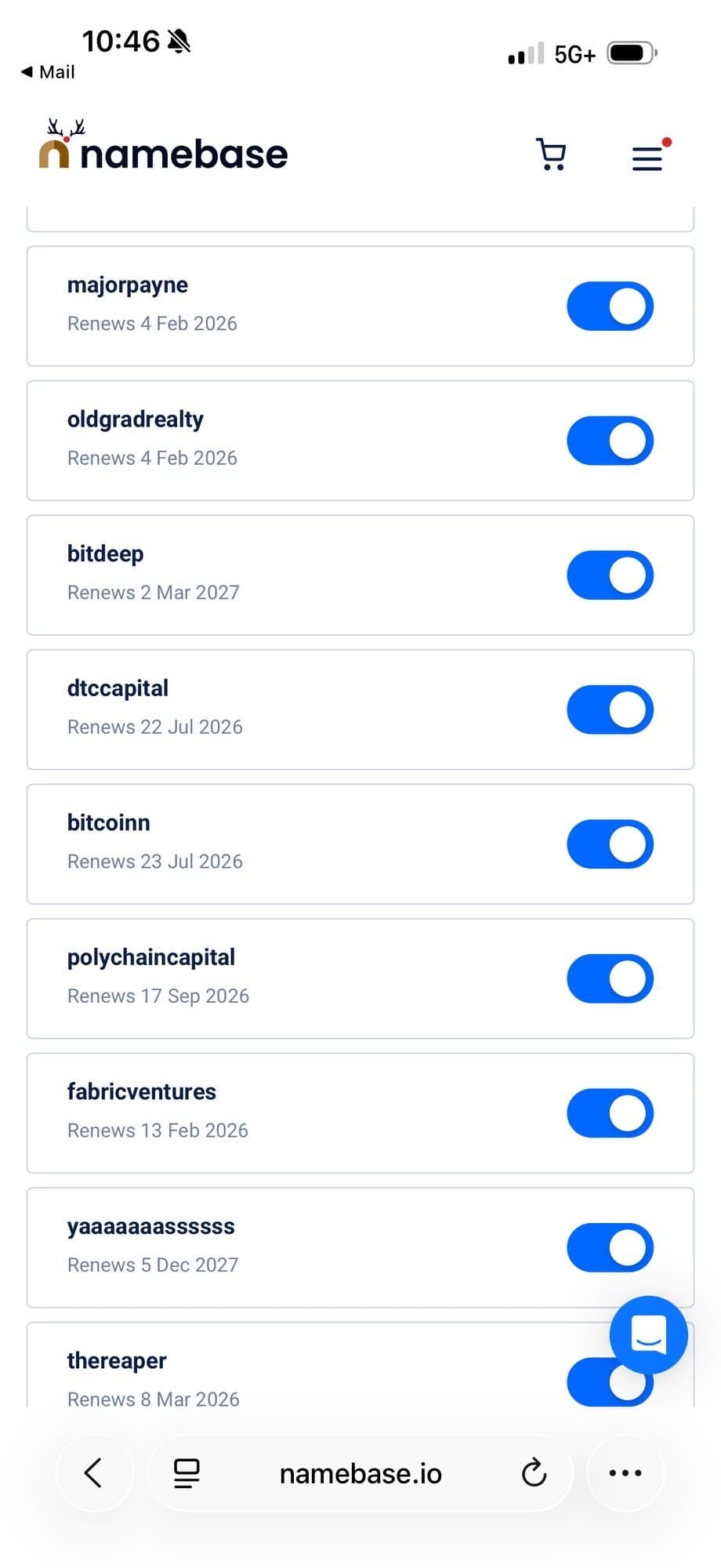Open Safari's more options menu
The height and width of the screenshot is (1568, 721).
coord(625,1472)
